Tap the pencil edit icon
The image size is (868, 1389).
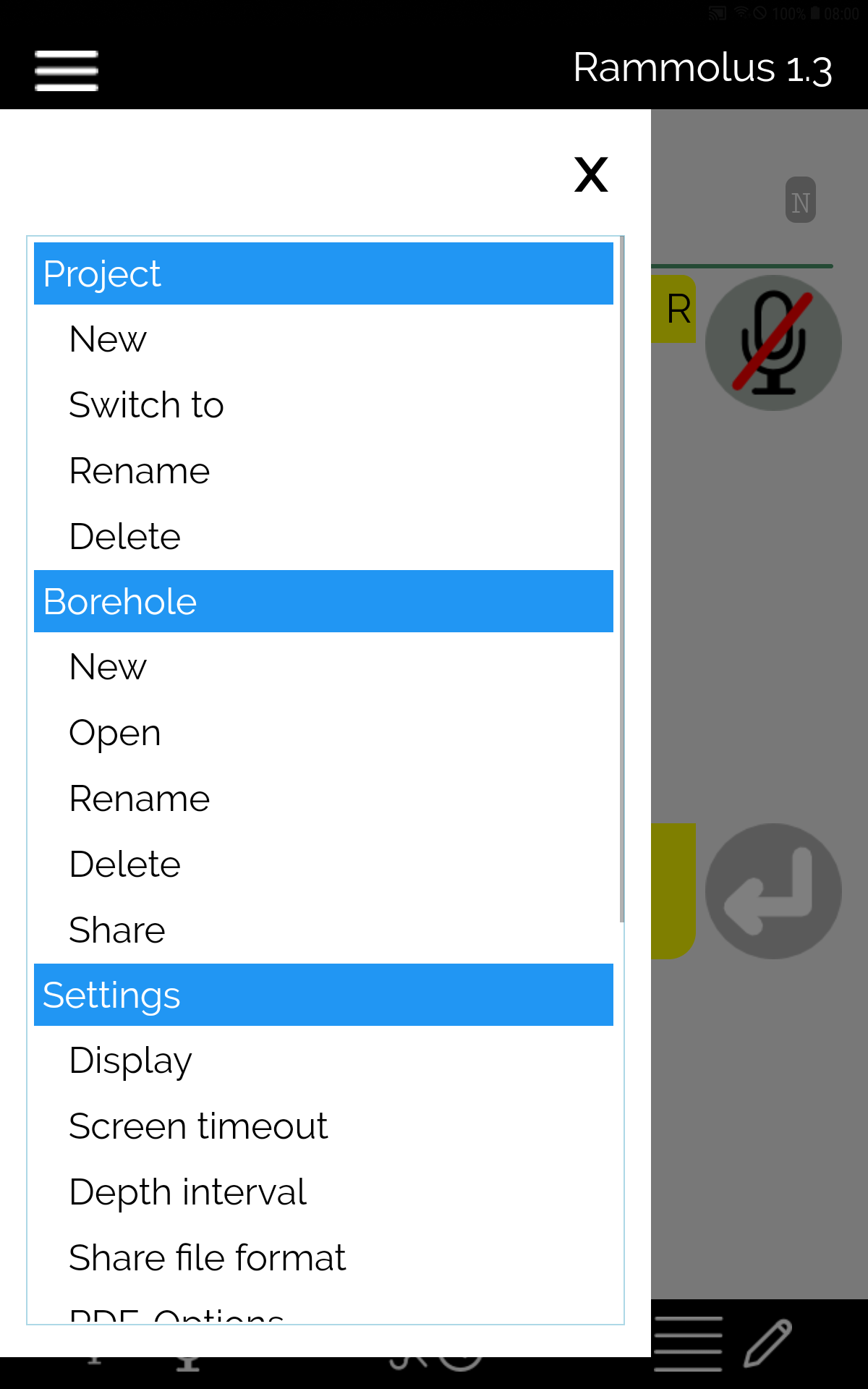(768, 1343)
